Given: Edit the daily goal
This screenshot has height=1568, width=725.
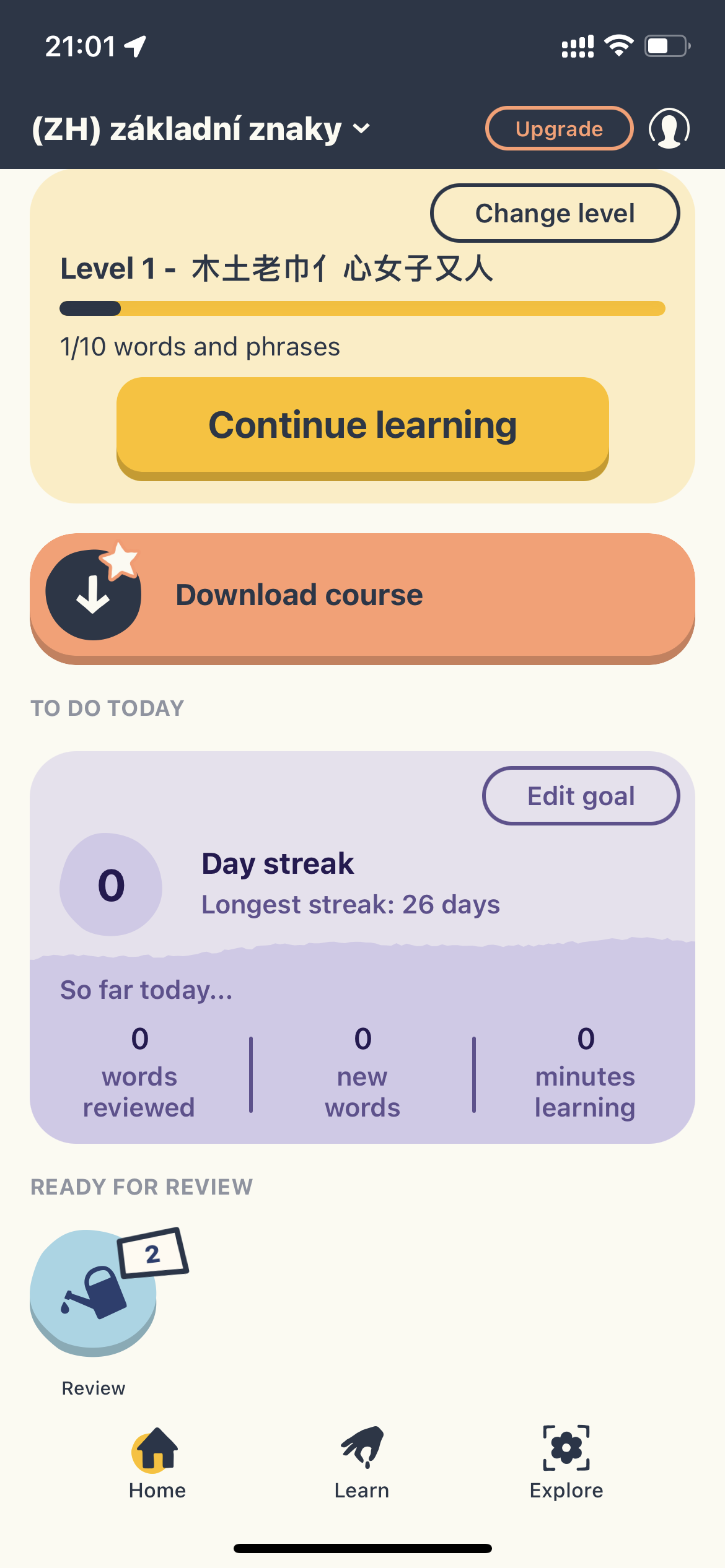Looking at the screenshot, I should [581, 796].
